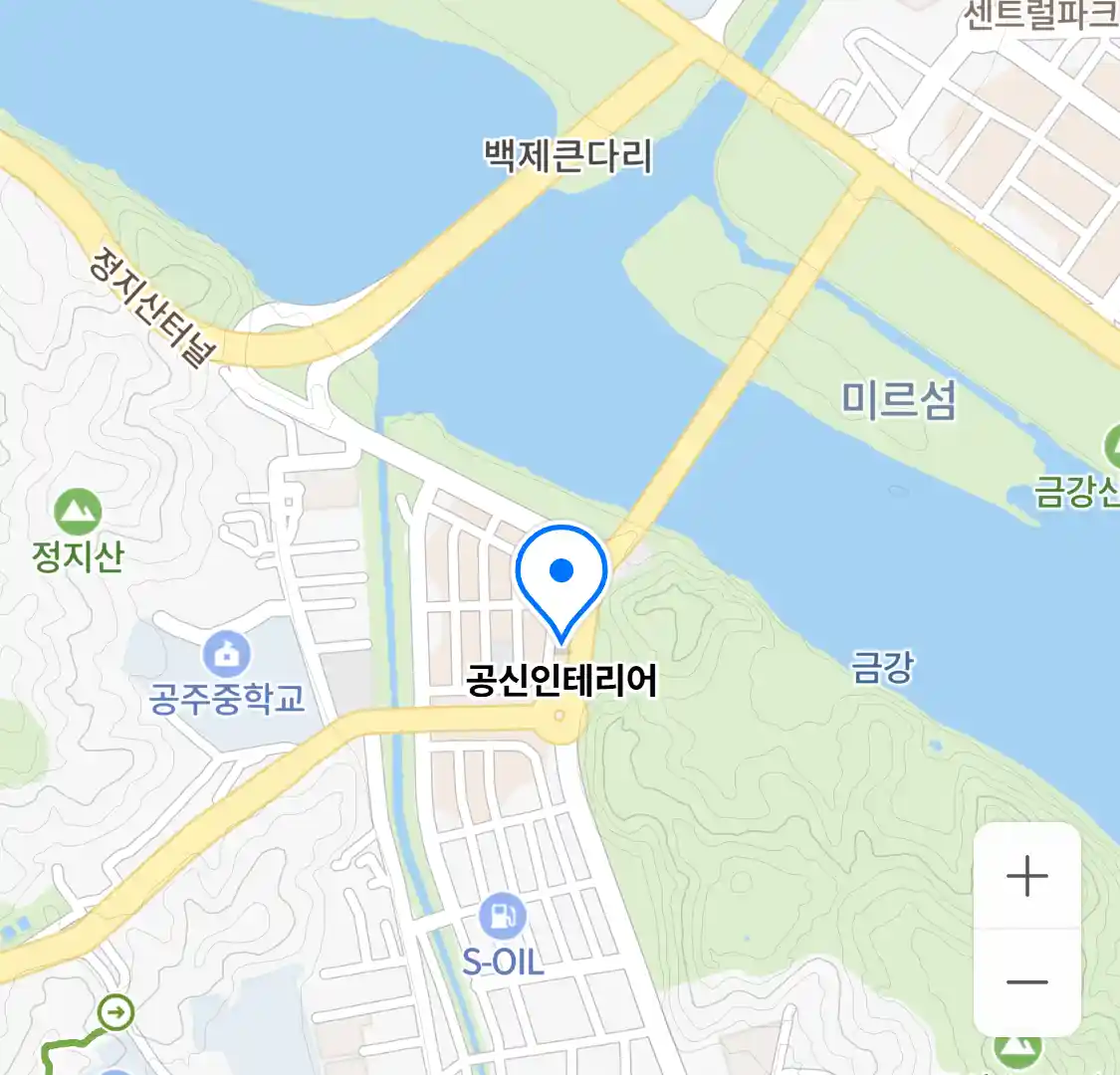Zoom out with the minus button
1120x1075 pixels.
[x=1026, y=982]
